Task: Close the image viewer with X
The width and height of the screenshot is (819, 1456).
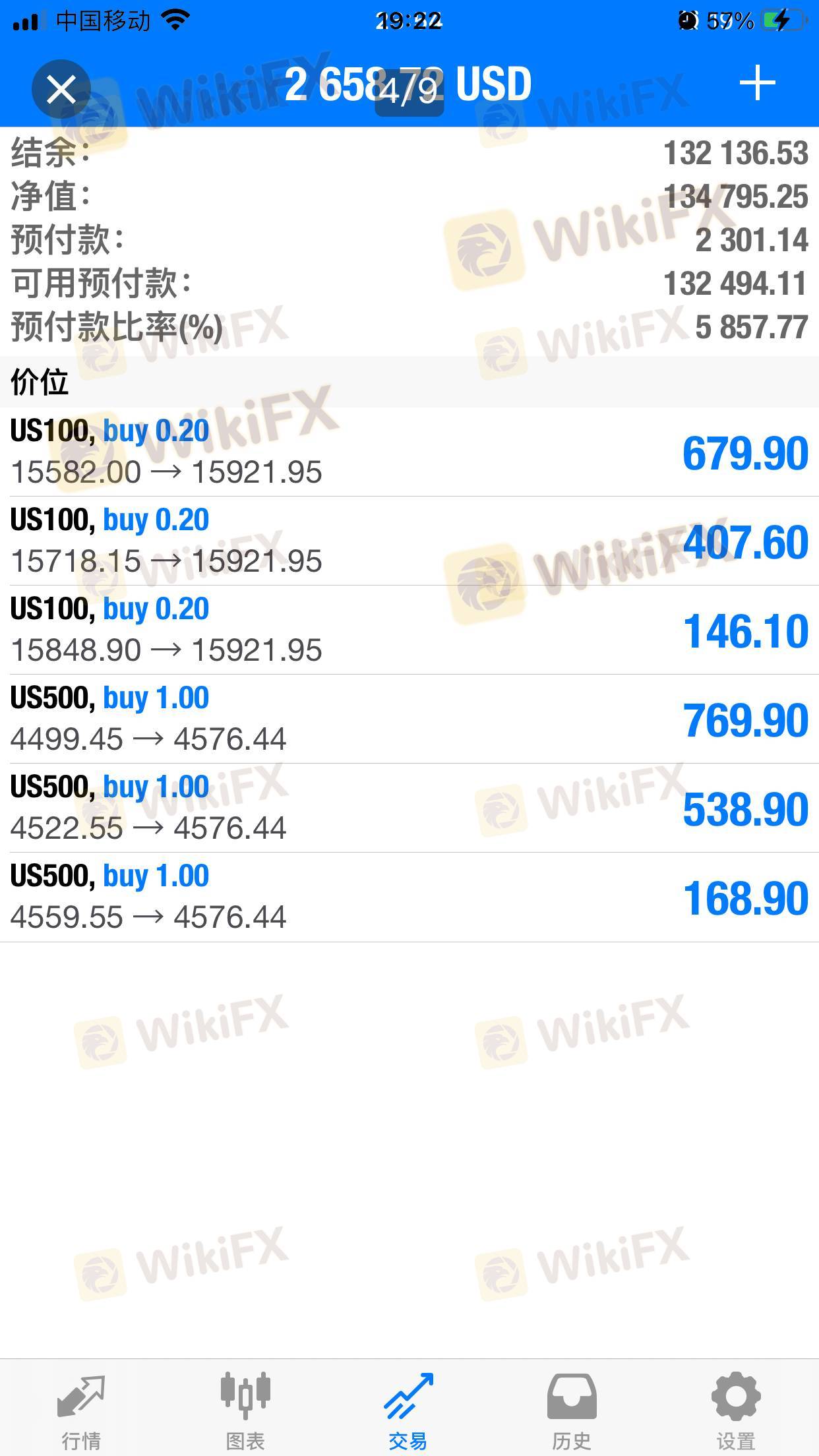Action: coord(61,89)
